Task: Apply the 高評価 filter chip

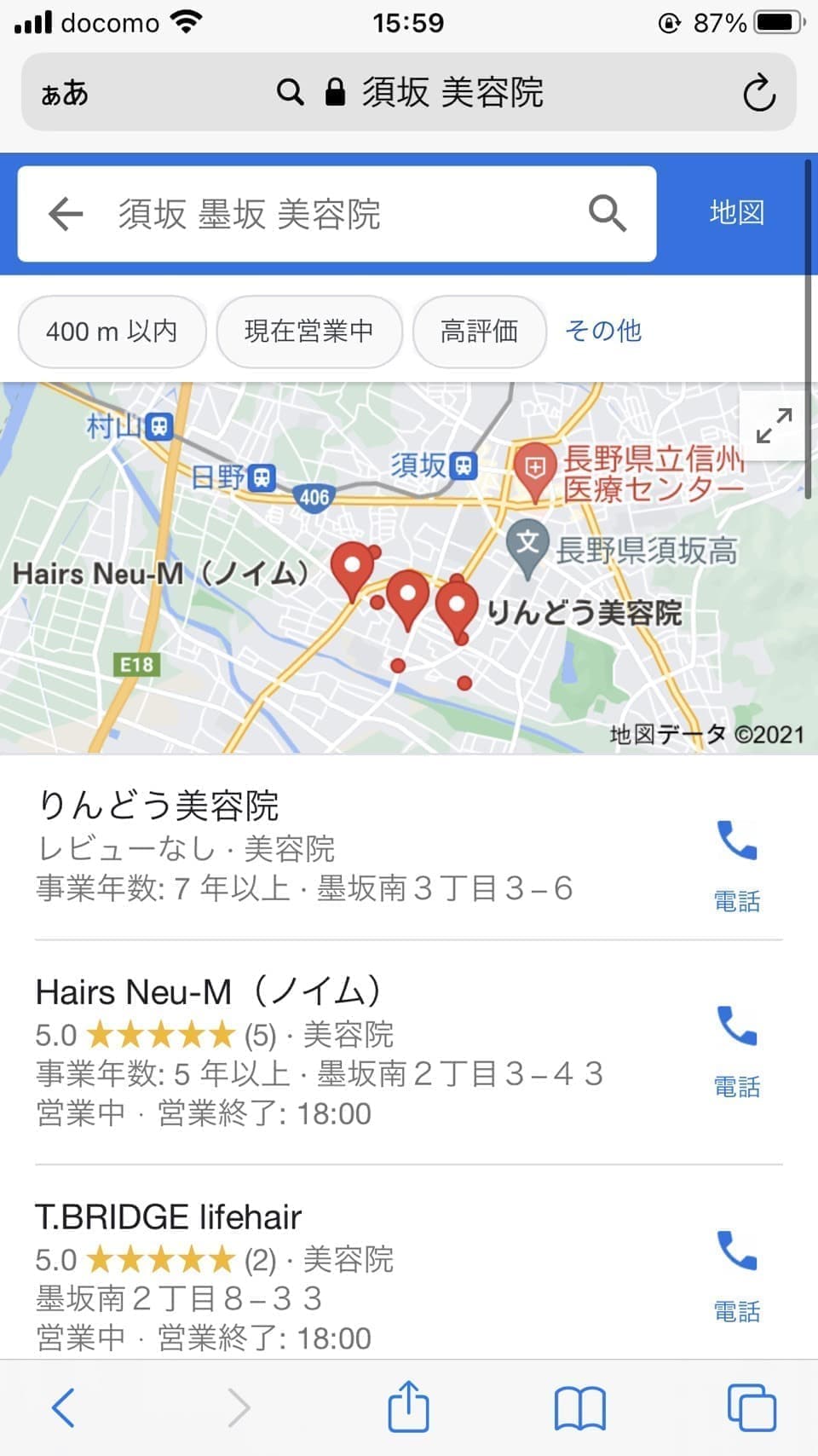Action: (x=479, y=331)
